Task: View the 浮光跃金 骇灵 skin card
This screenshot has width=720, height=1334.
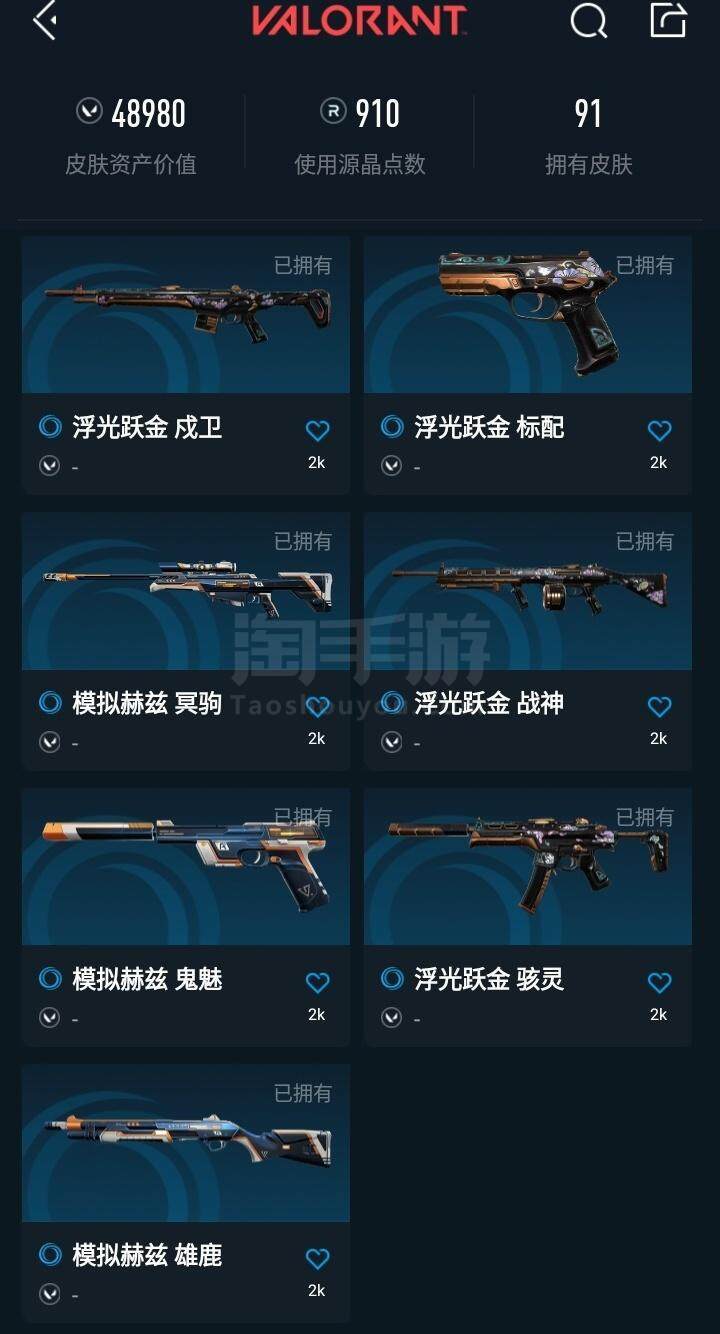Action: (528, 867)
